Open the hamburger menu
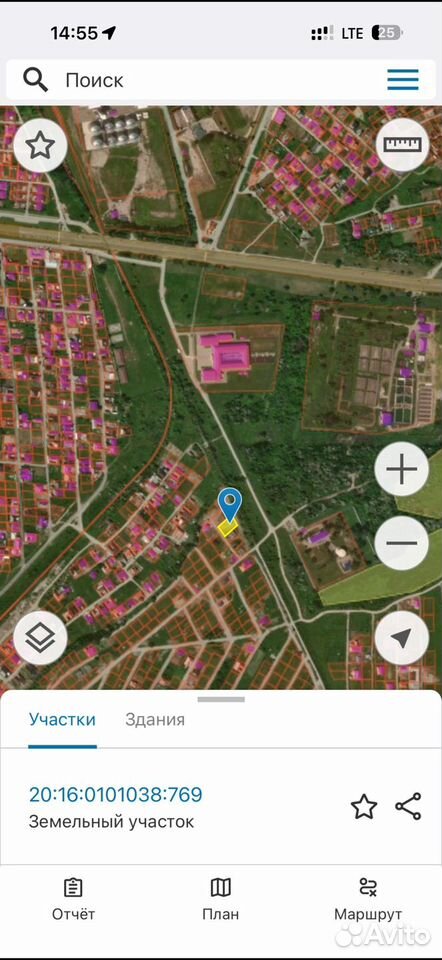The width and height of the screenshot is (442, 960). 403,80
